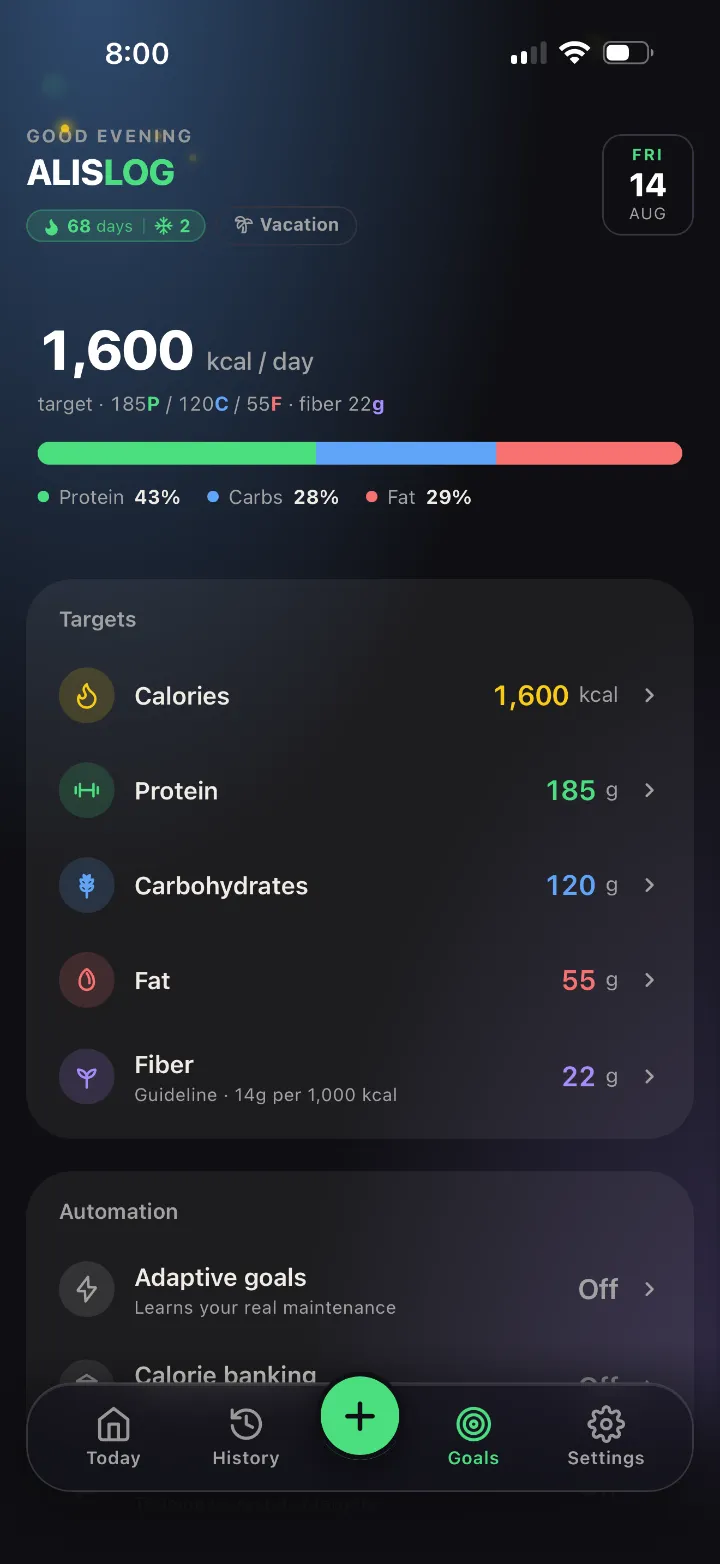The image size is (720, 1564).
Task: Open the Carbohydrates target setting
Action: (360, 885)
